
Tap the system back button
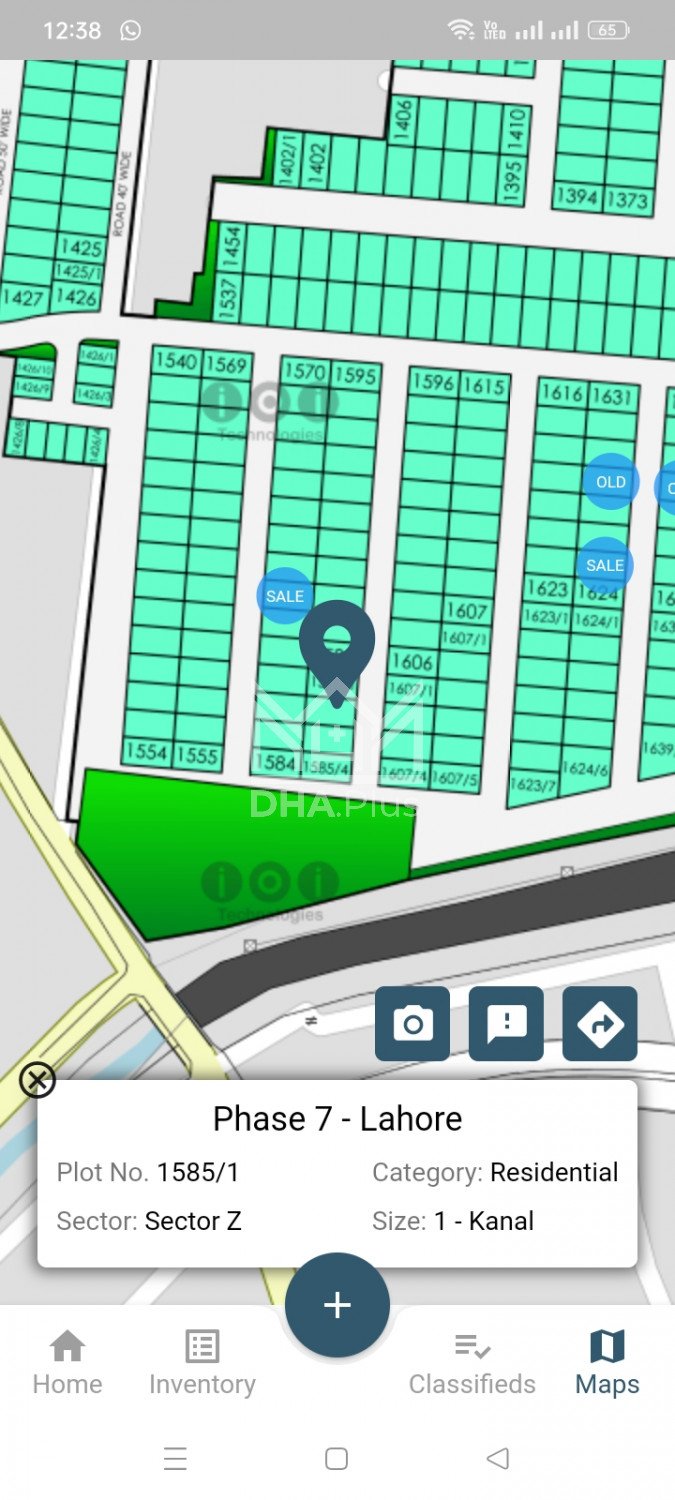[498, 1458]
